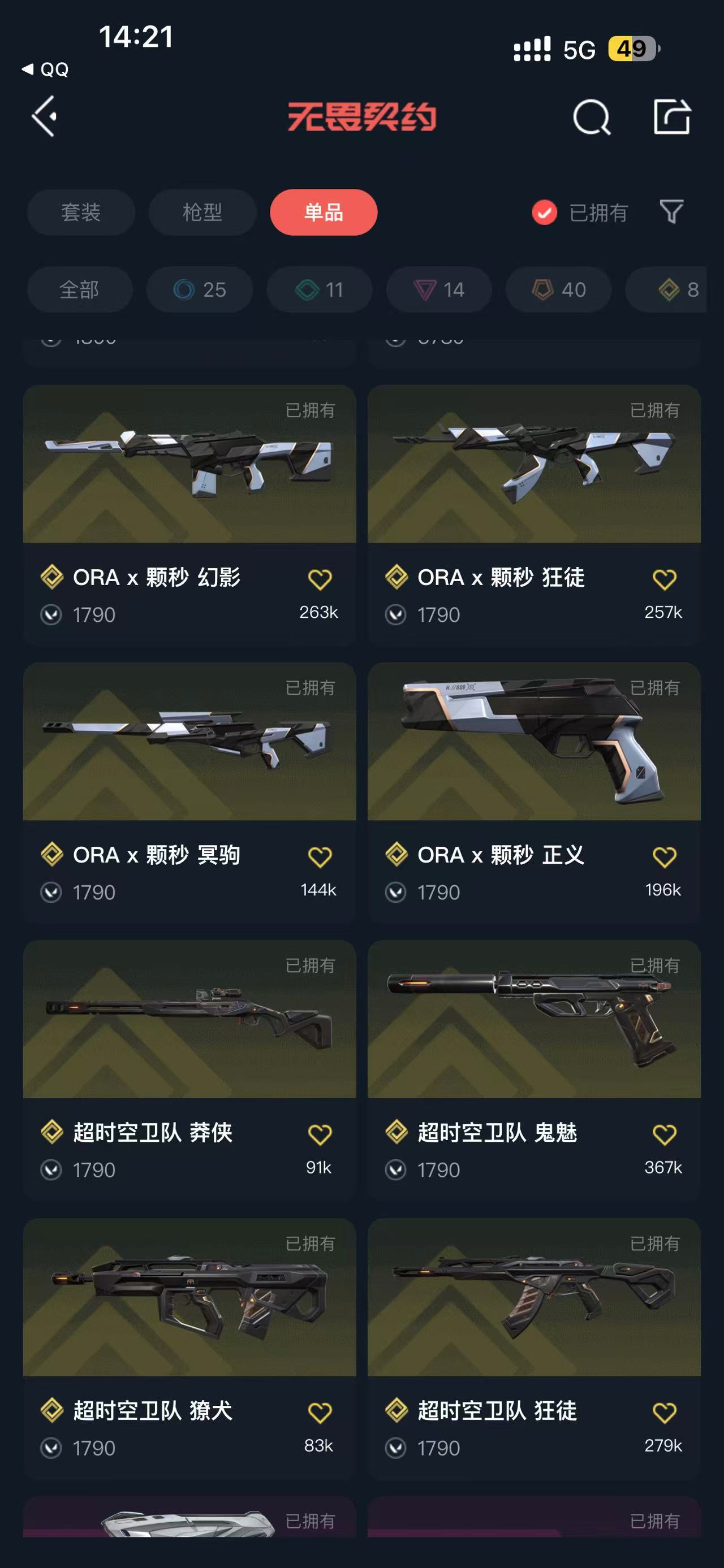724x1568 pixels.
Task: Open the 超时空卫队 獠犬 skin card
Action: (x=189, y=1298)
